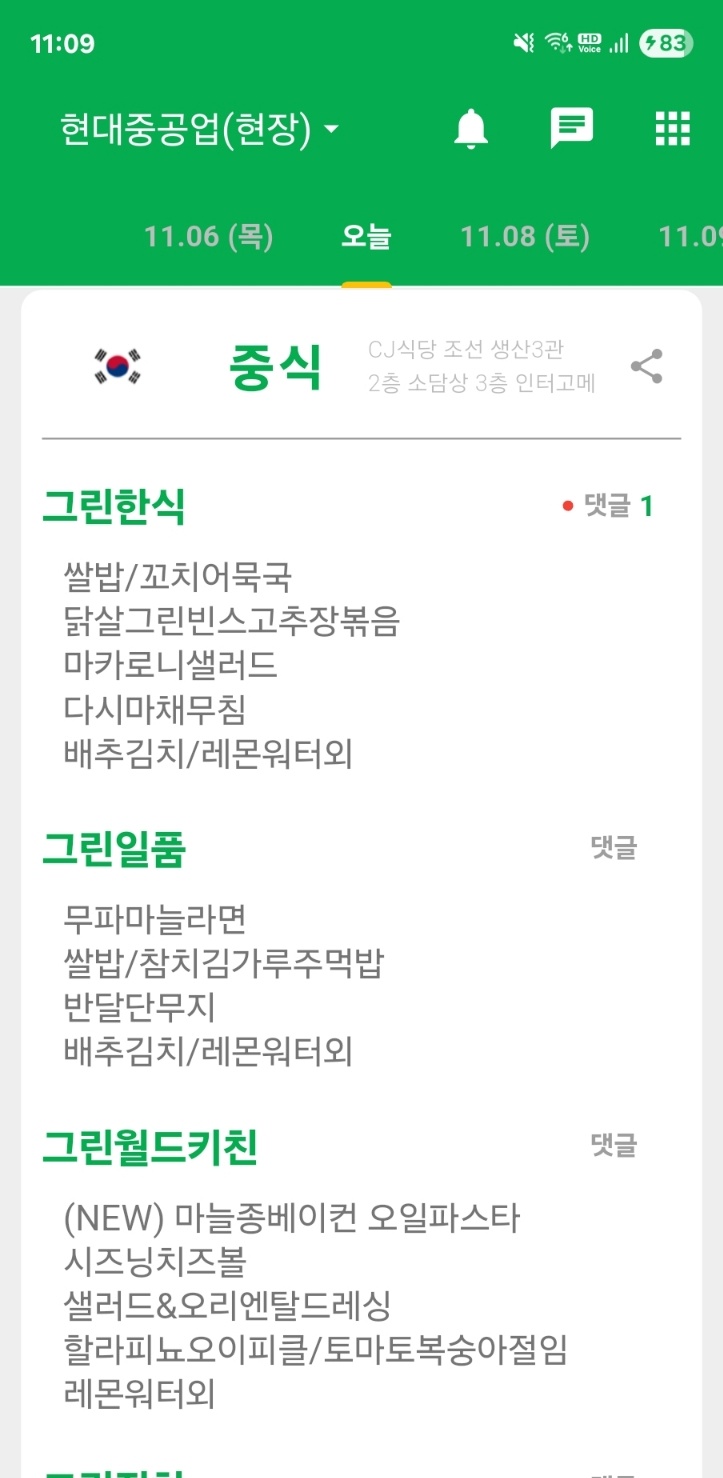
Task: View 댓글 1 for 그린한식
Action: 610,506
